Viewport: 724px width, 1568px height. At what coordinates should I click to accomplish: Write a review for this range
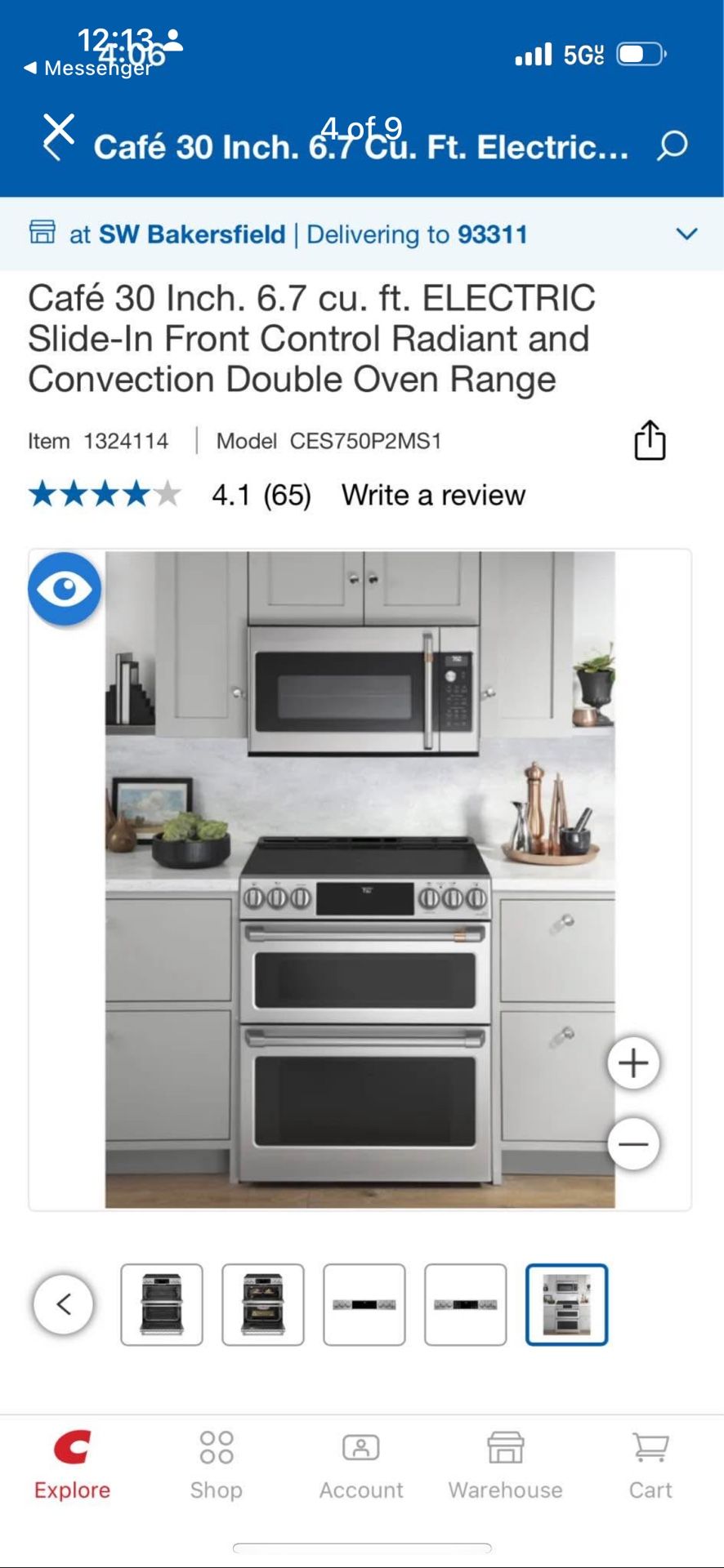coord(433,495)
